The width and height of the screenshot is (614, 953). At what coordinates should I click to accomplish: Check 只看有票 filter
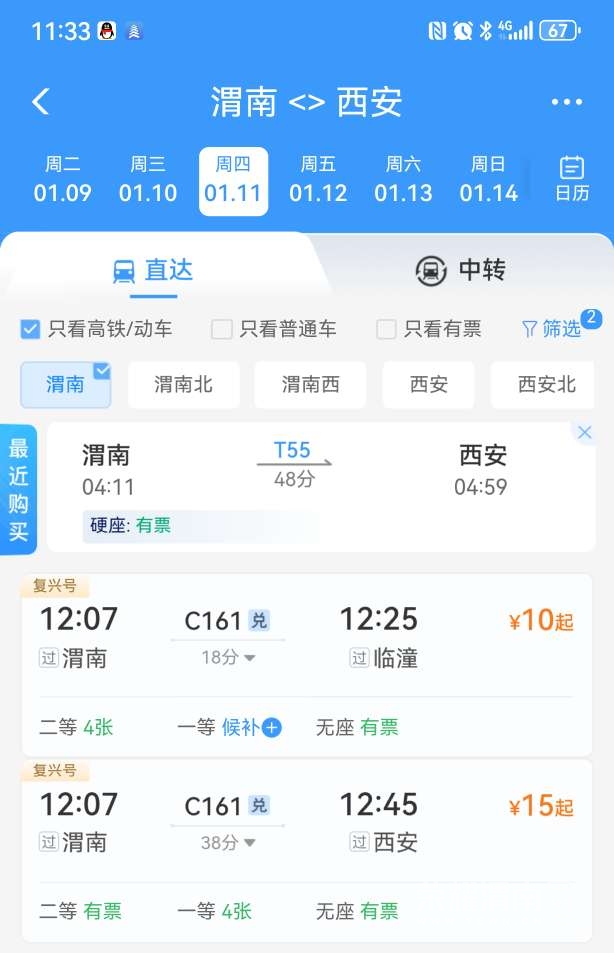coord(387,329)
